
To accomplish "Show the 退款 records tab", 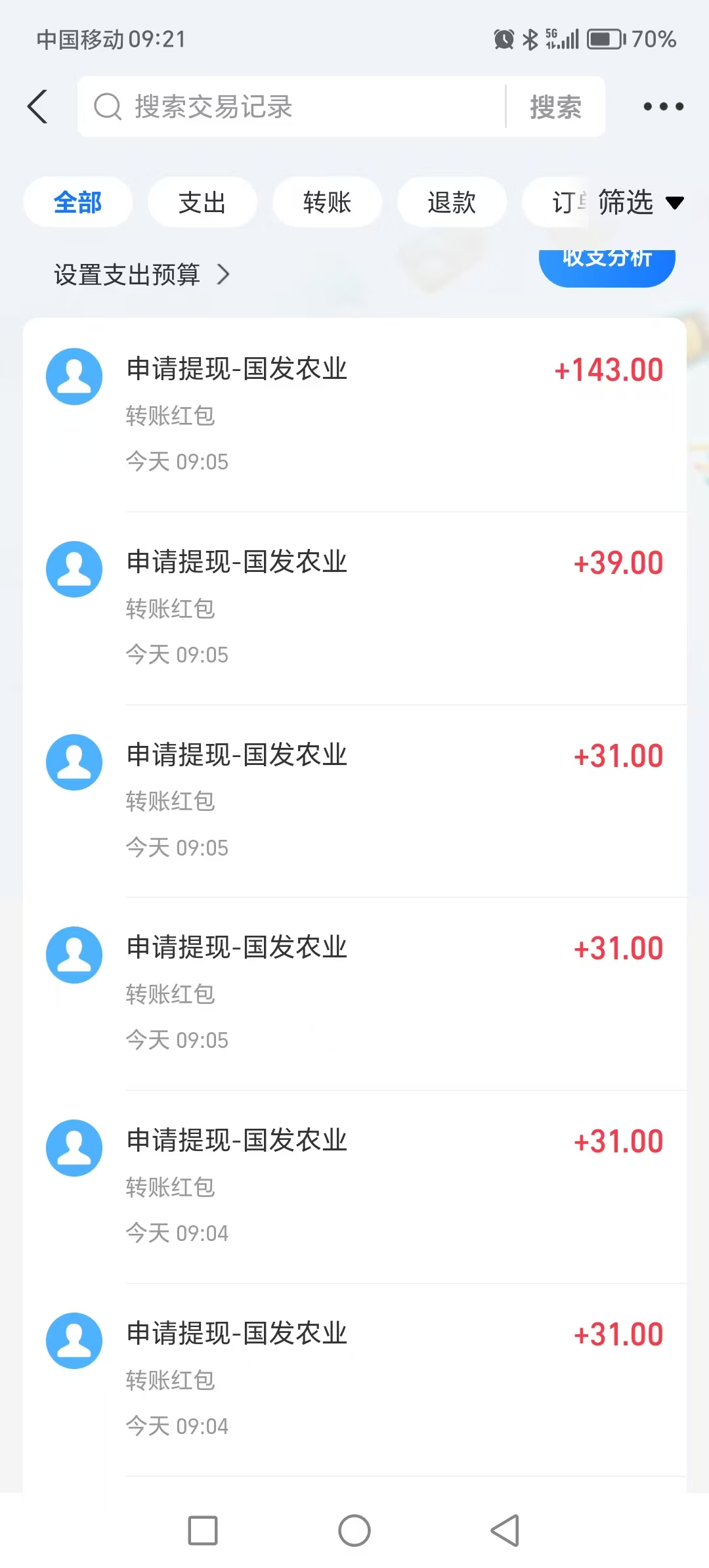I will [x=452, y=202].
